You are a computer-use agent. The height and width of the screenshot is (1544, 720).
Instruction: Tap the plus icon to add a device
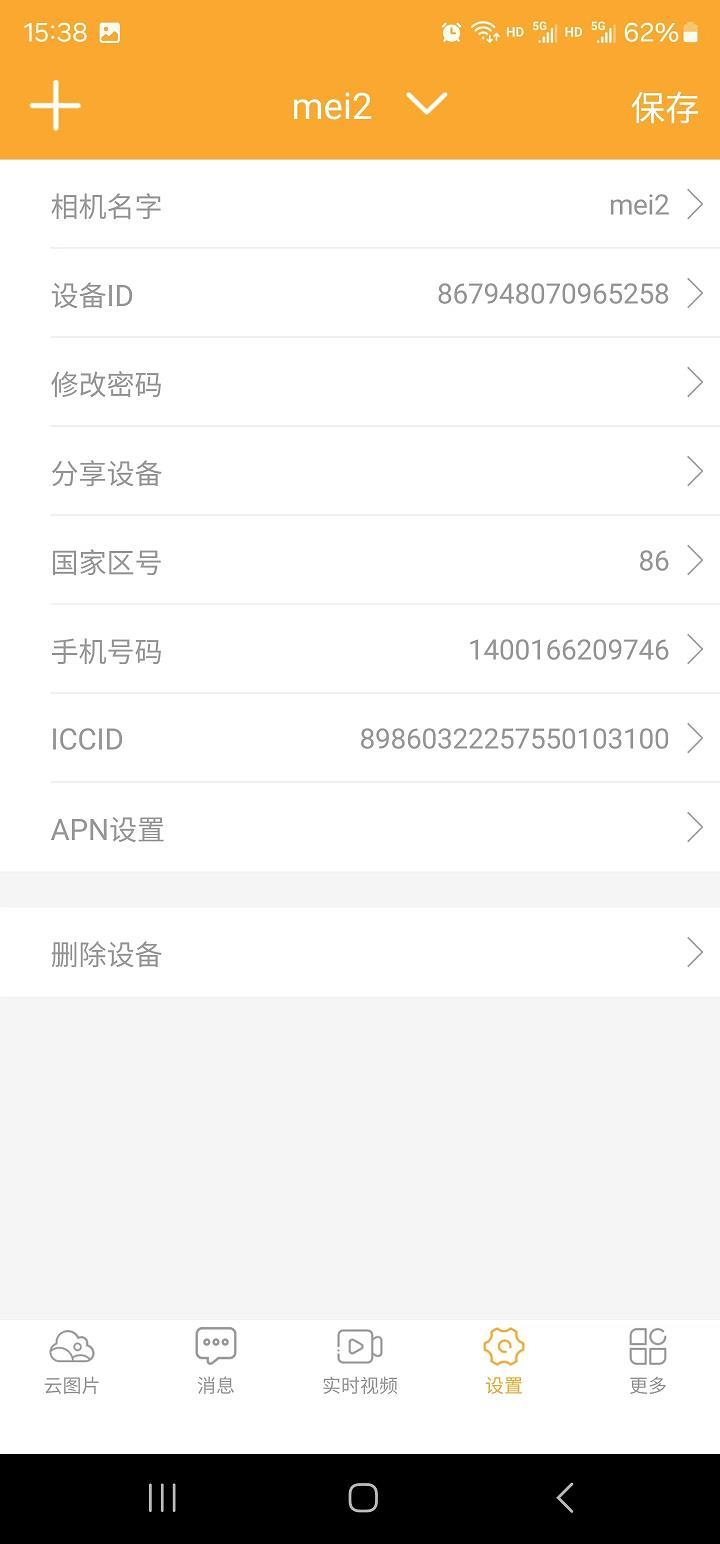(55, 106)
